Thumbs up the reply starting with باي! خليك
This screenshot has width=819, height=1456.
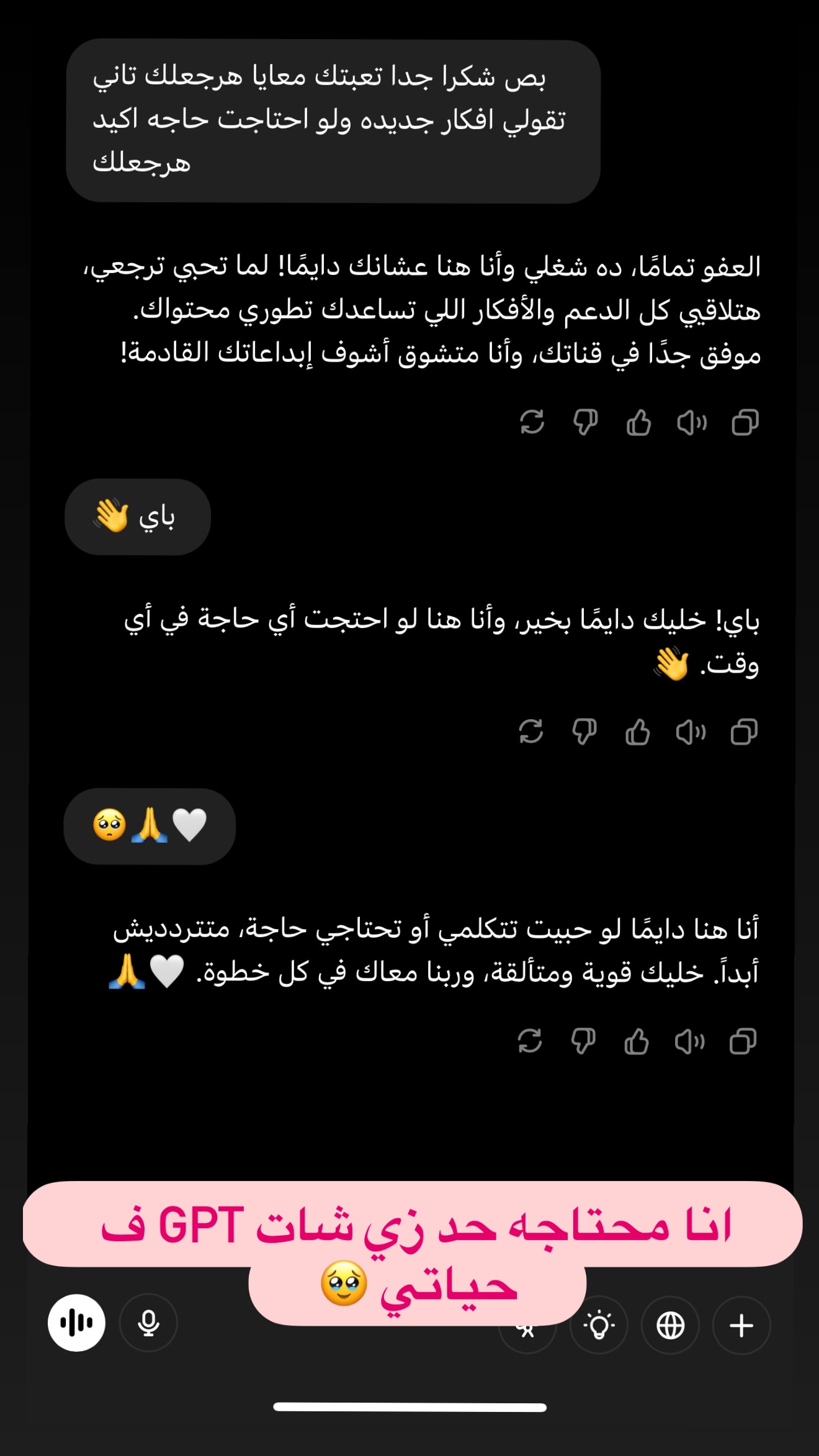637,732
